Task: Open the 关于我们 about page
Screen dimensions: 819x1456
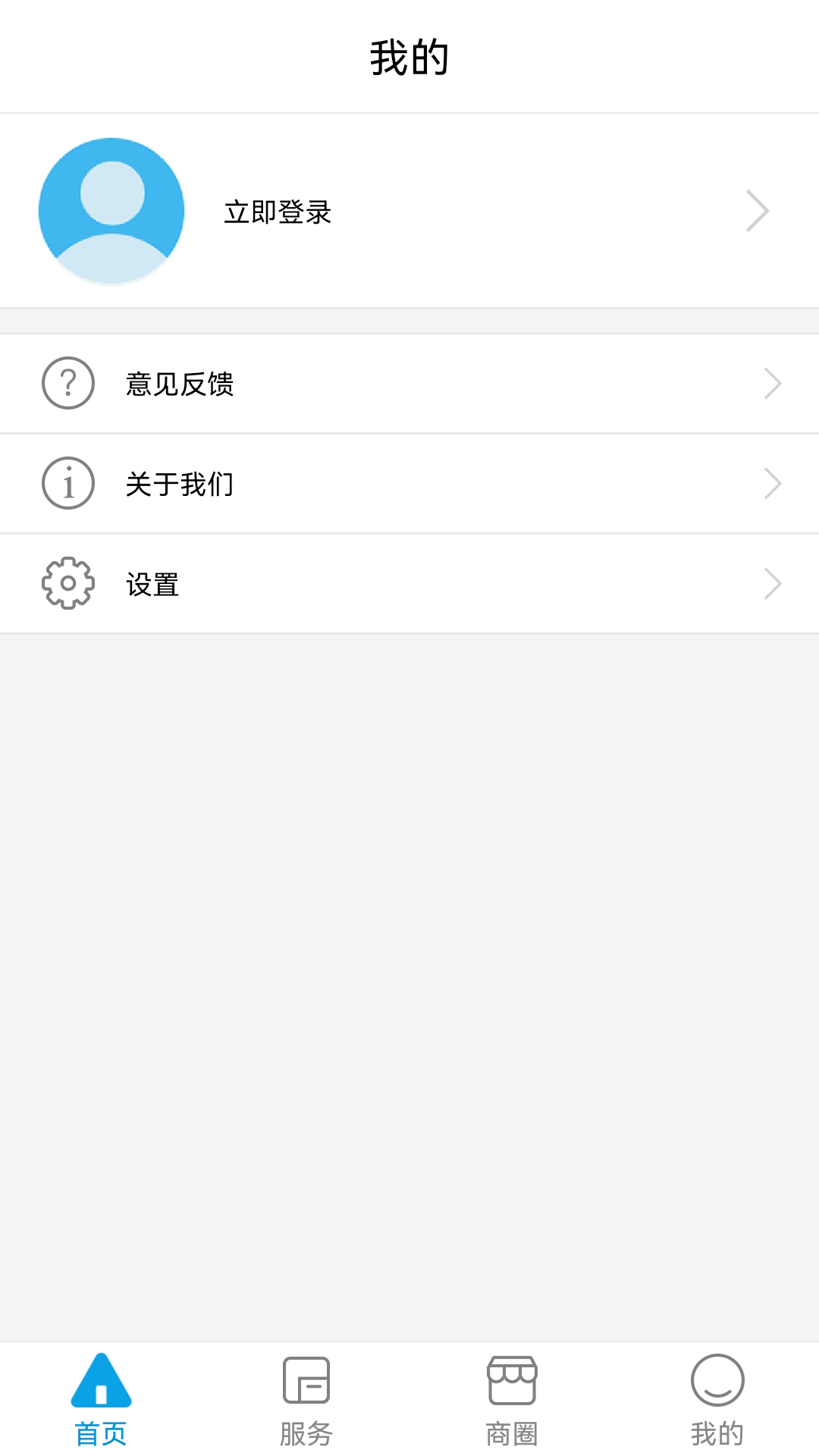Action: point(180,485)
